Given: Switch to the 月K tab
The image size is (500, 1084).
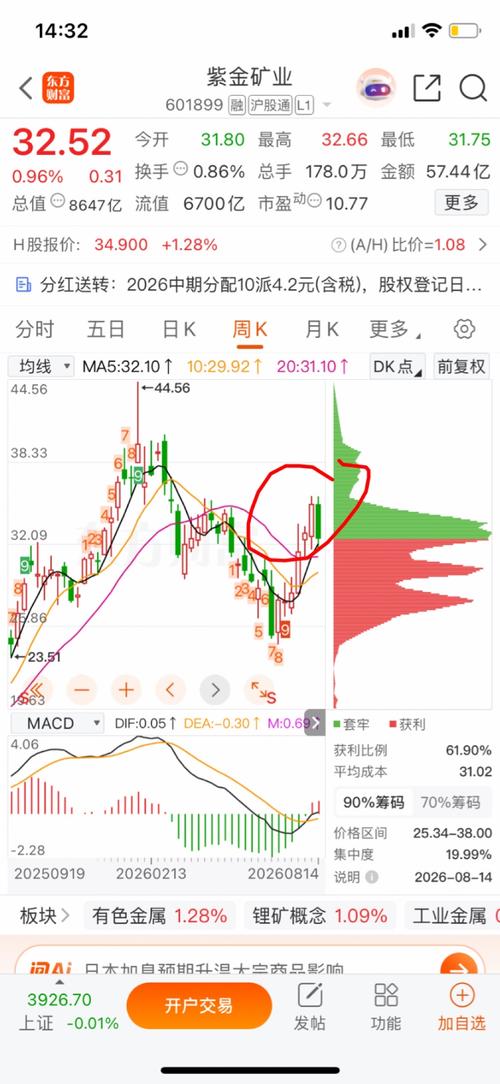Looking at the screenshot, I should coord(322,329).
